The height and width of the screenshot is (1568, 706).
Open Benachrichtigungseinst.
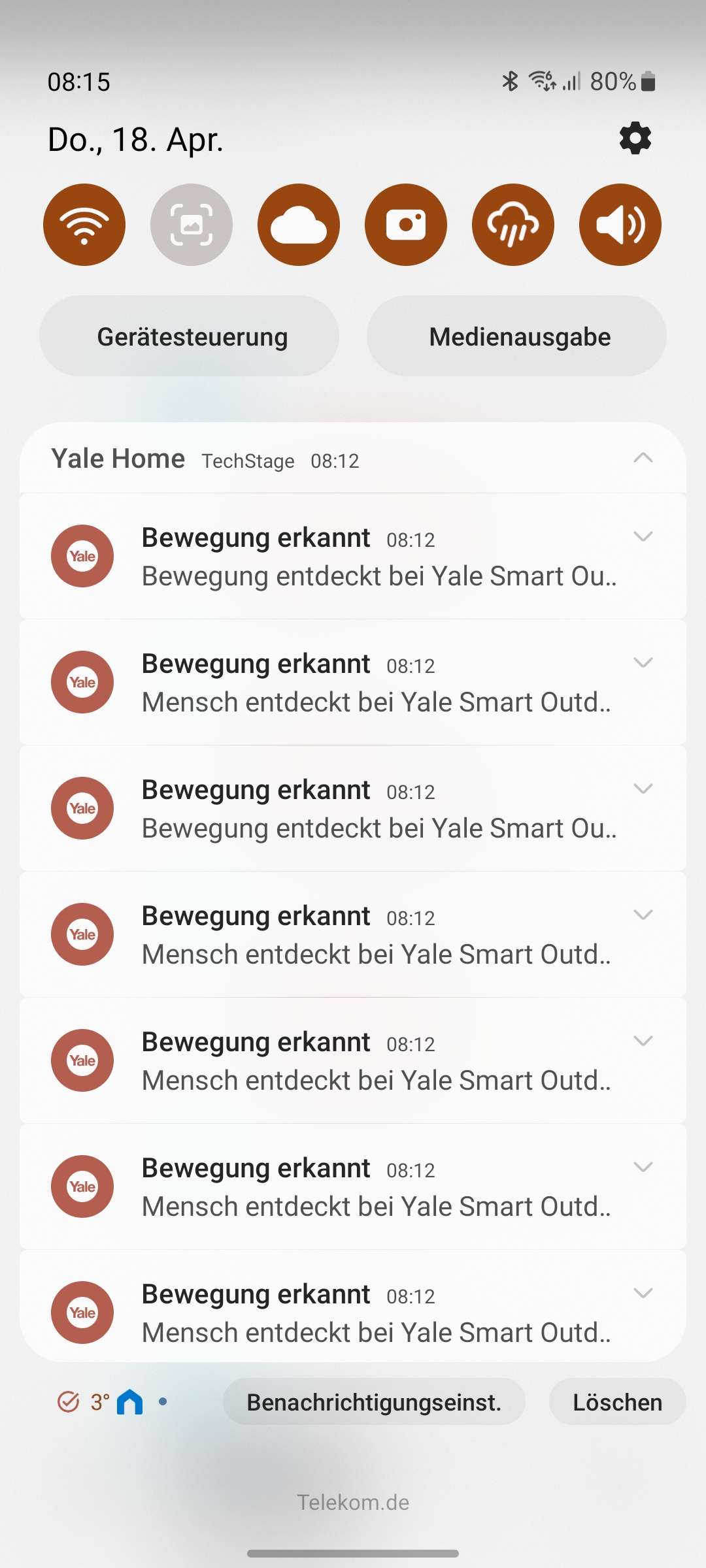coord(374,1402)
